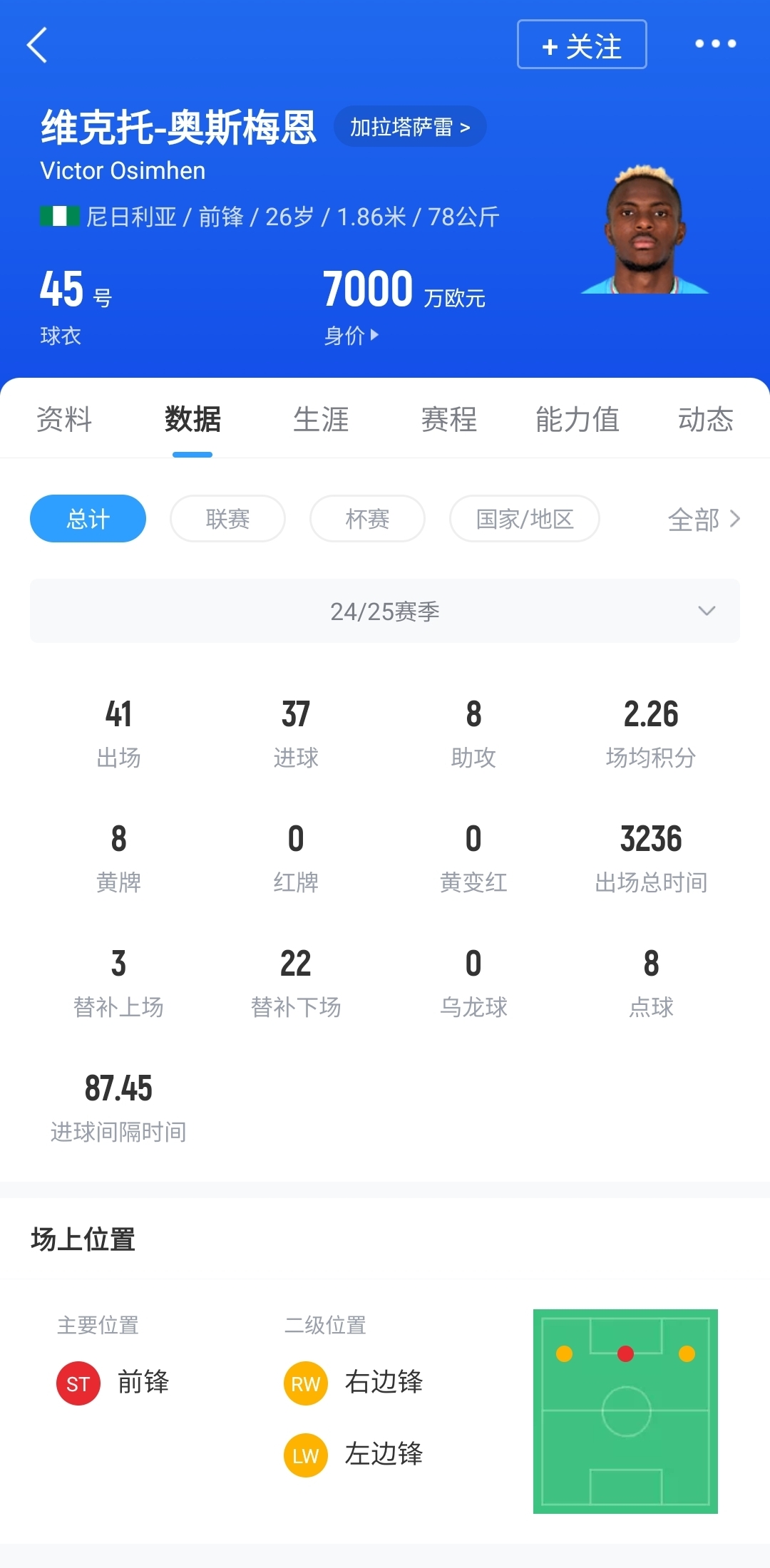Select the 总计 filter chip

[x=88, y=519]
